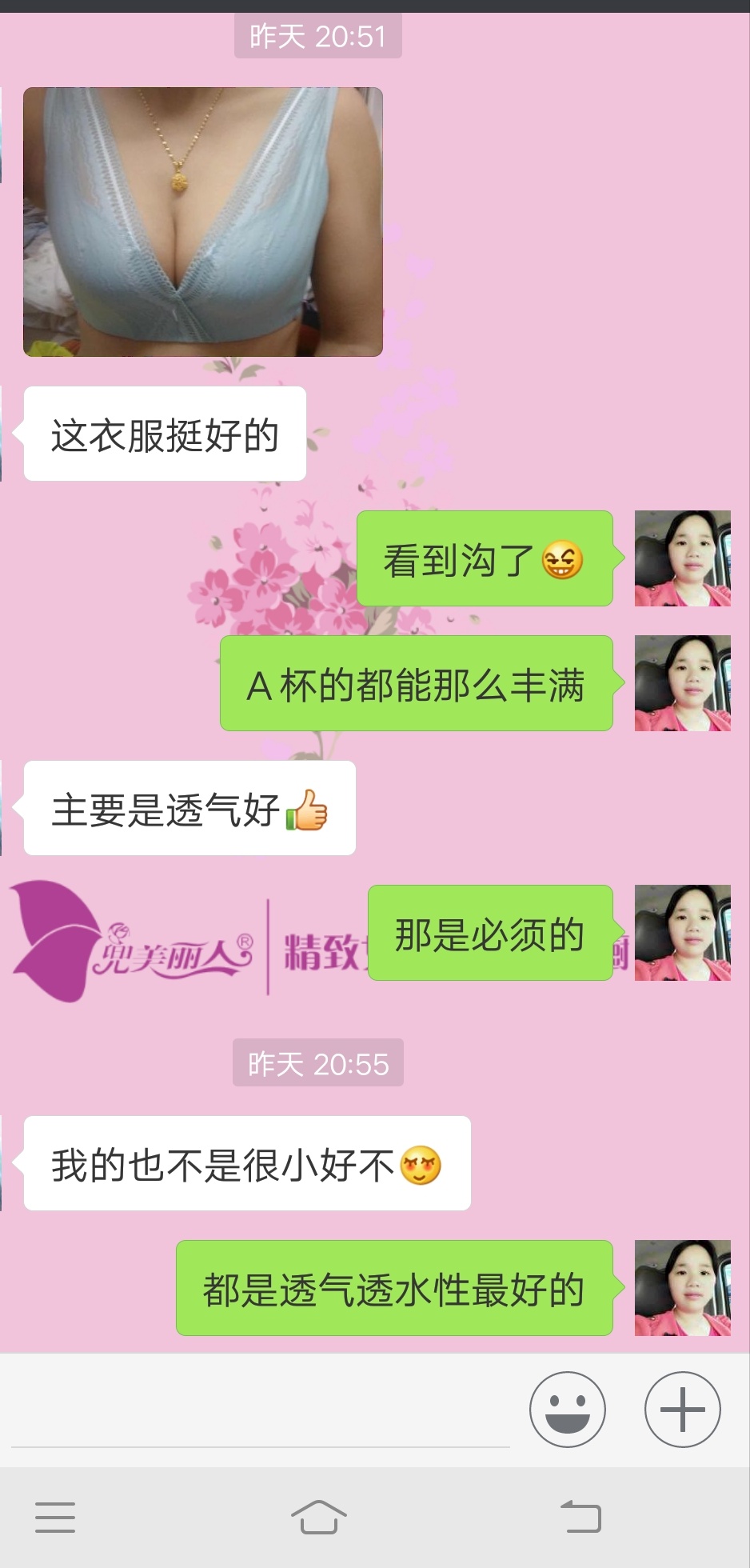Open the plus attachment menu
The image size is (750, 1568).
(x=682, y=1410)
